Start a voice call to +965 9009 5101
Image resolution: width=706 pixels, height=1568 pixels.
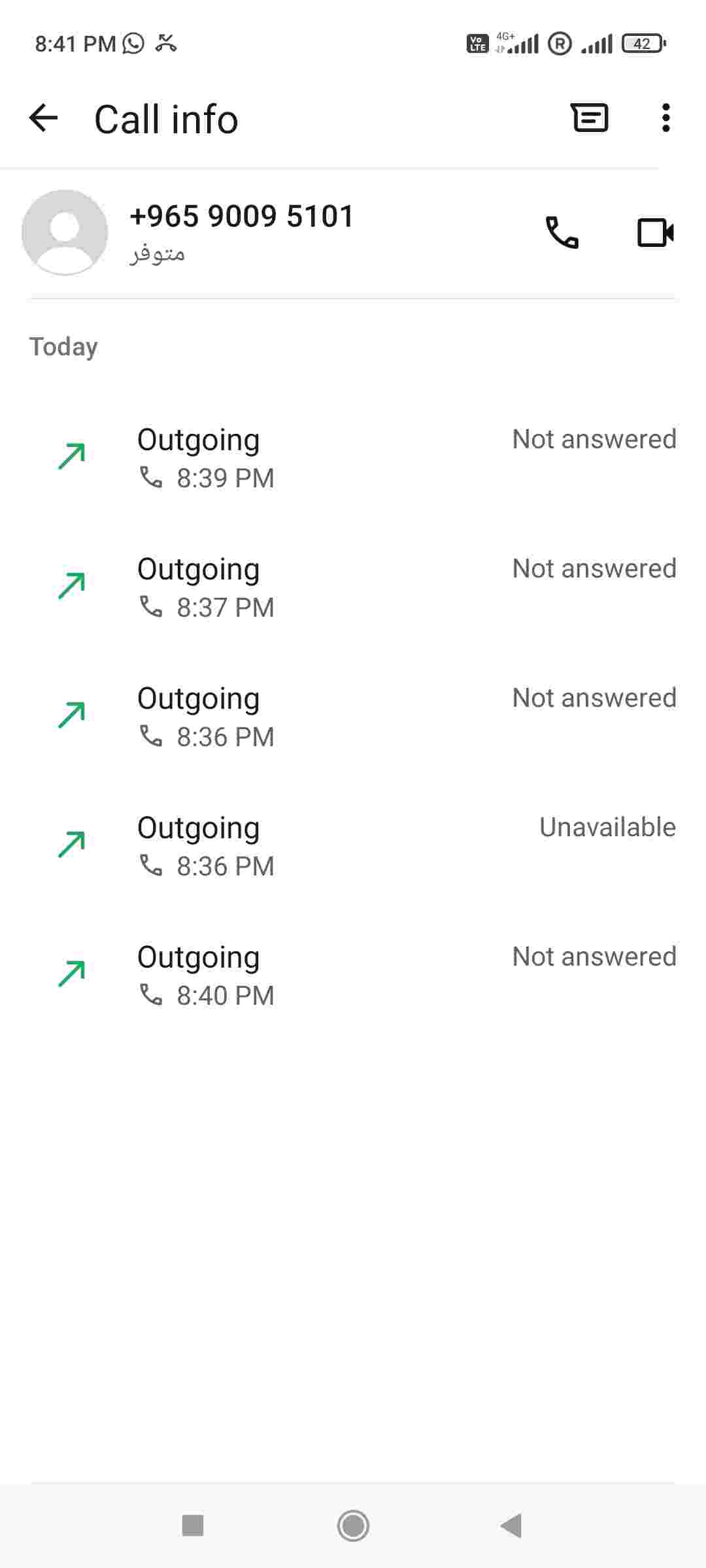pos(562,233)
